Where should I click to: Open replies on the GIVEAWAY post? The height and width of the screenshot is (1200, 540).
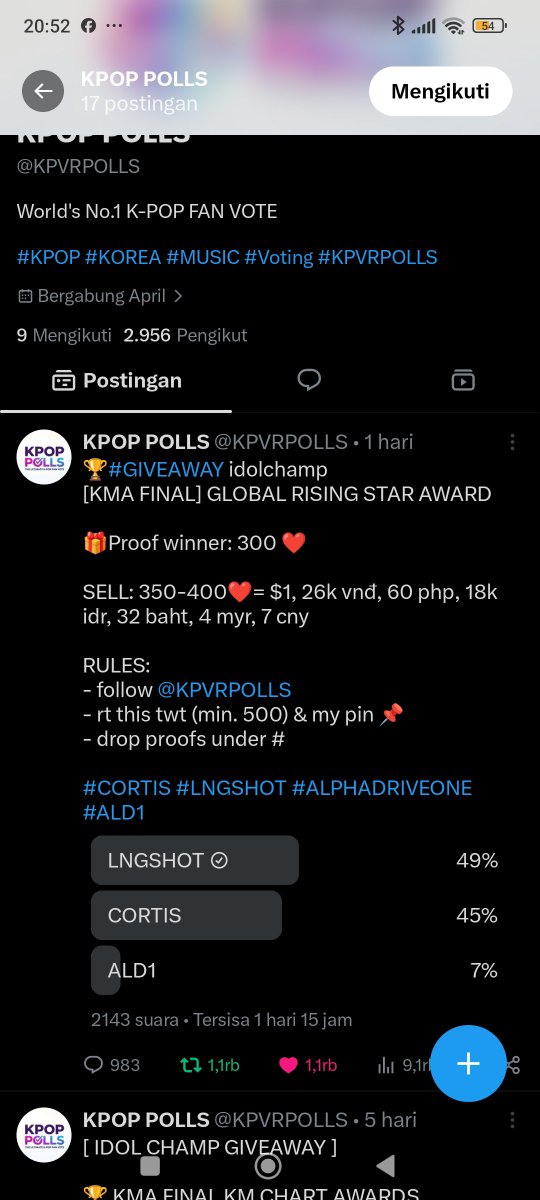112,1065
